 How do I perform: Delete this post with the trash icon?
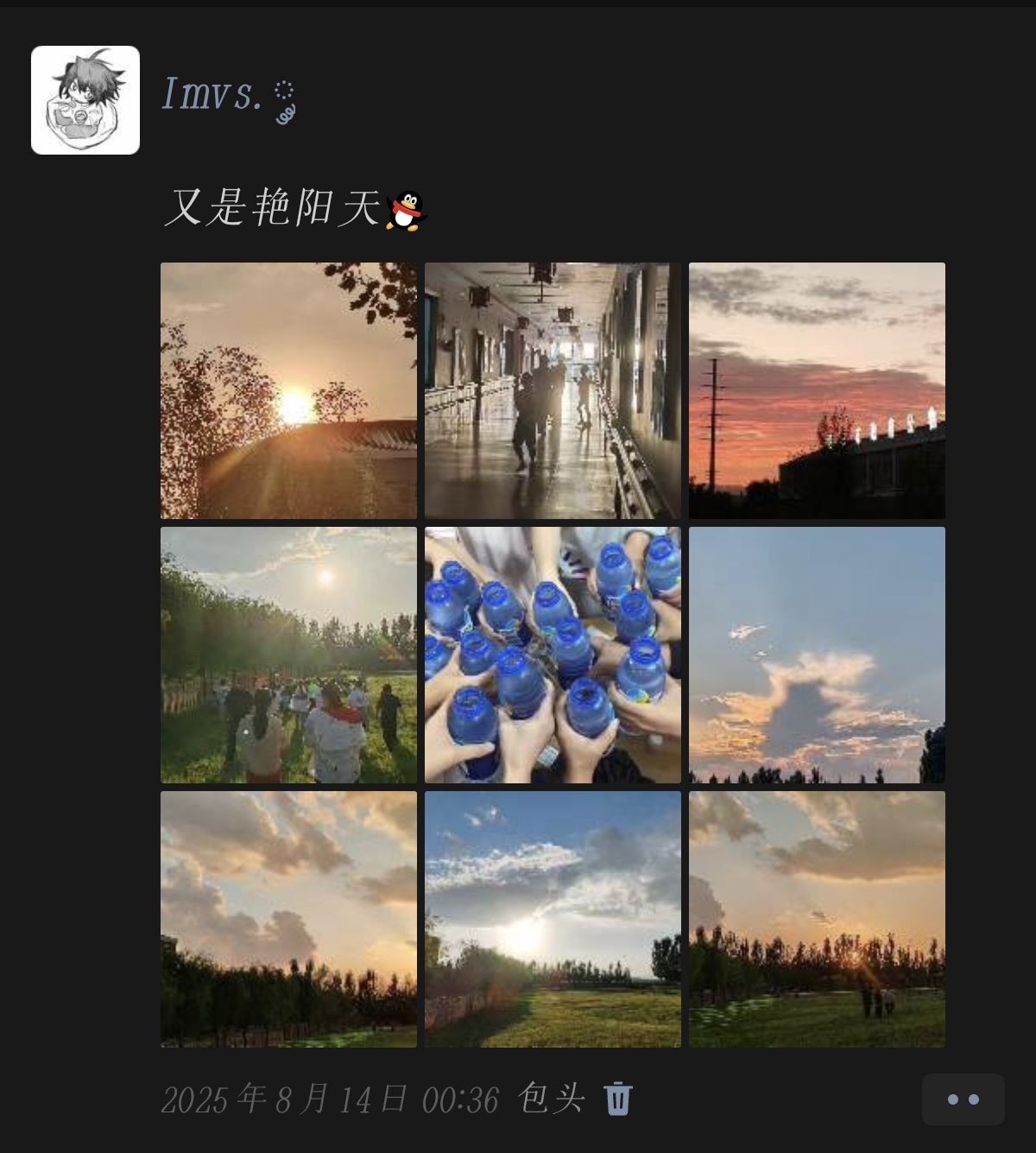(618, 1099)
